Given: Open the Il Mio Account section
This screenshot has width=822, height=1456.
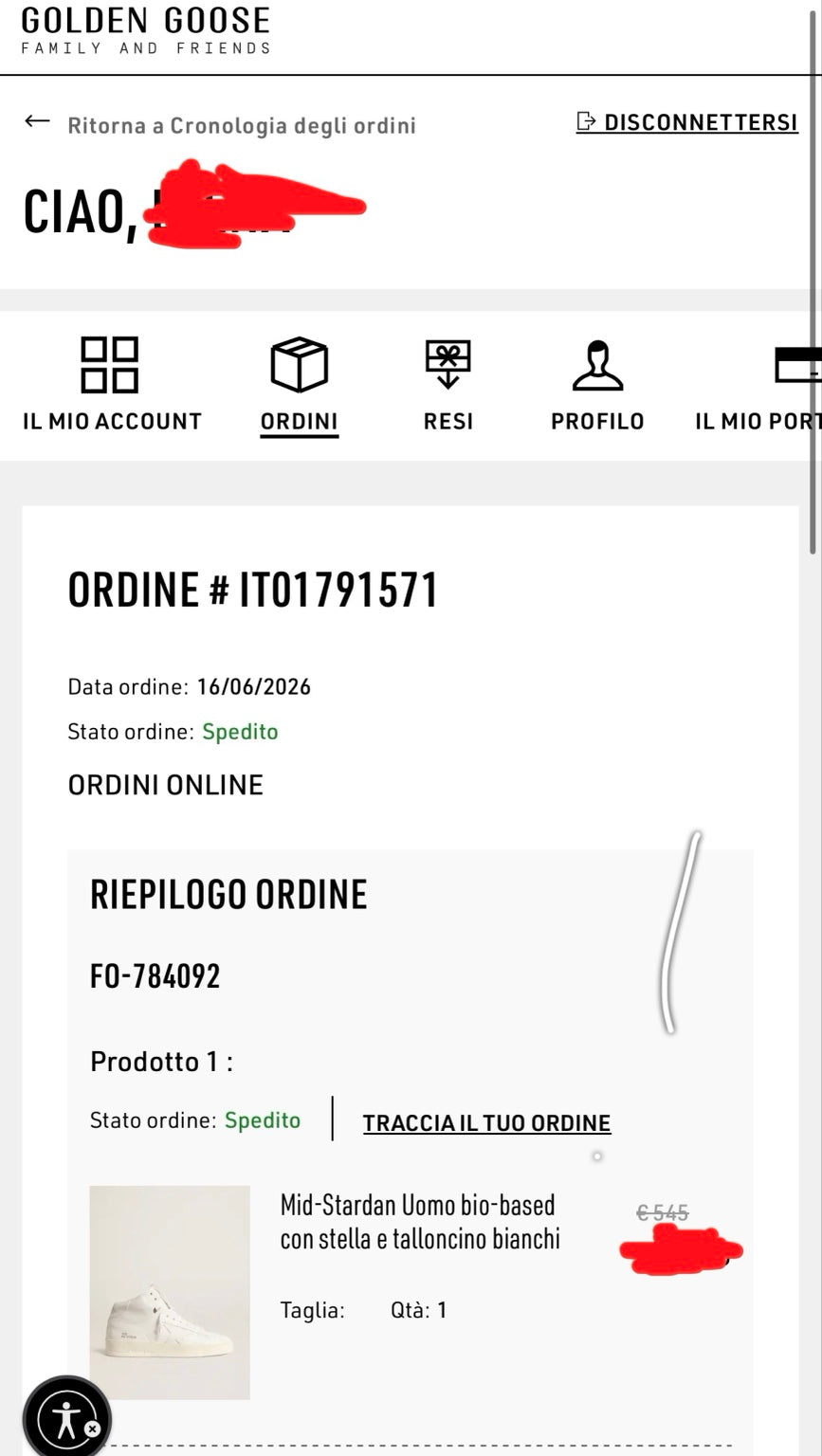Looking at the screenshot, I should pyautogui.click(x=112, y=384).
